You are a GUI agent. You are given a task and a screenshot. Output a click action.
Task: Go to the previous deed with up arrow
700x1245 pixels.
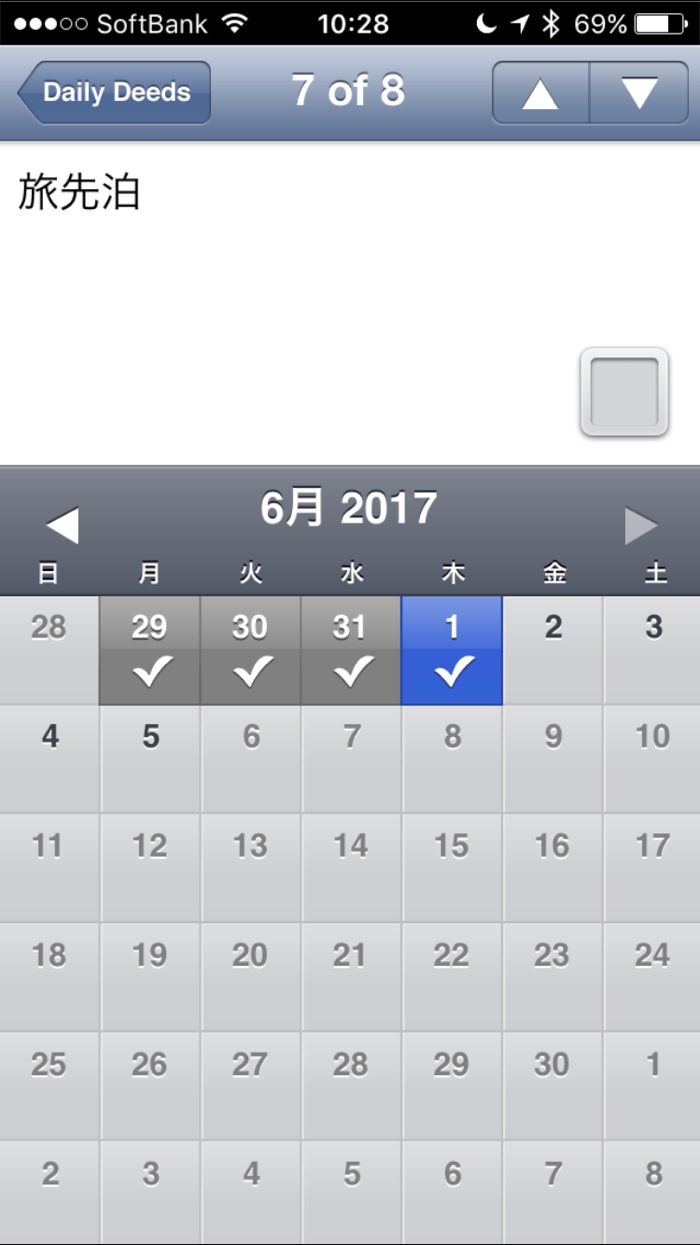(x=541, y=93)
